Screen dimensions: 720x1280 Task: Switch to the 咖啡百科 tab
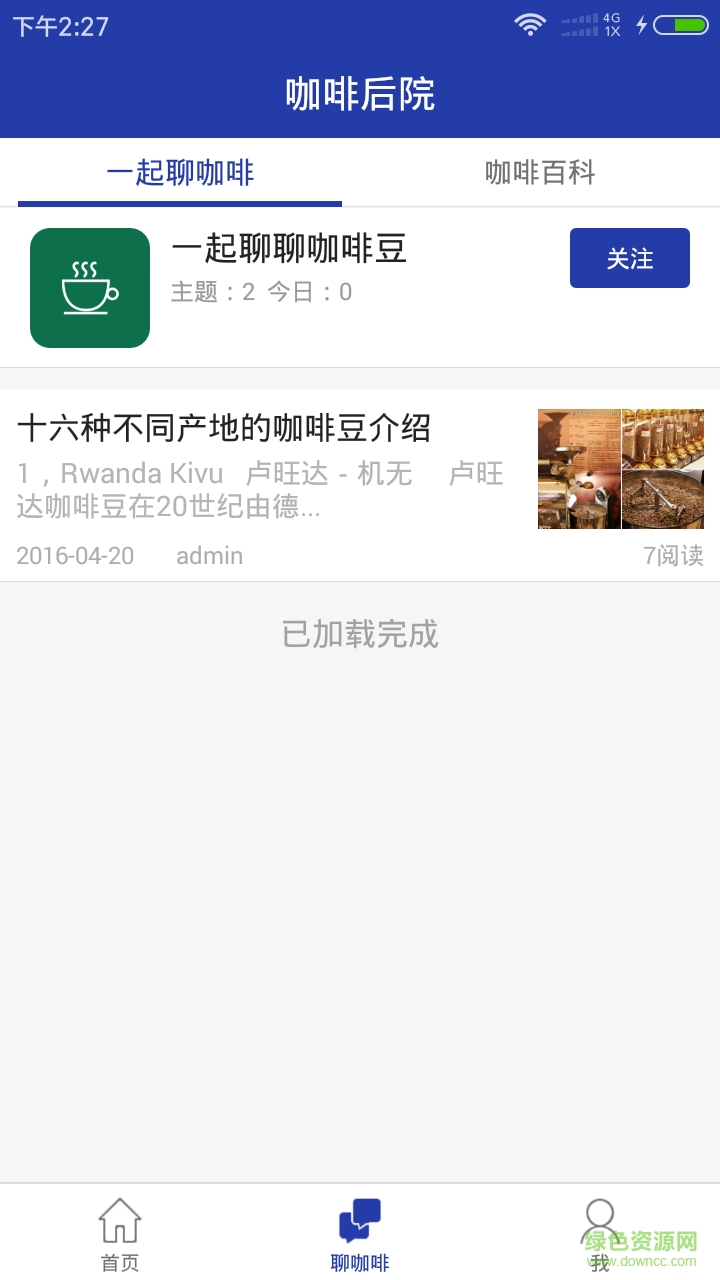click(x=539, y=171)
